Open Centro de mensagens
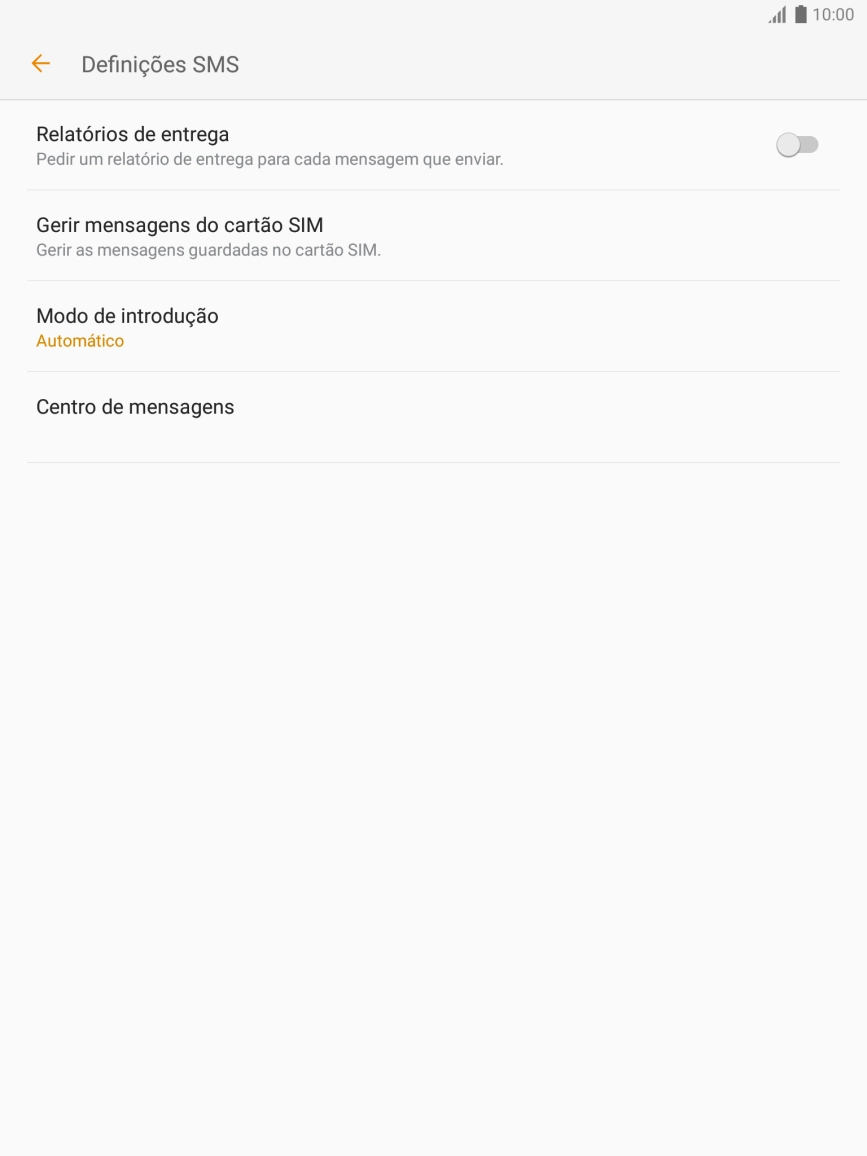Image resolution: width=867 pixels, height=1156 pixels. pyautogui.click(x=135, y=406)
